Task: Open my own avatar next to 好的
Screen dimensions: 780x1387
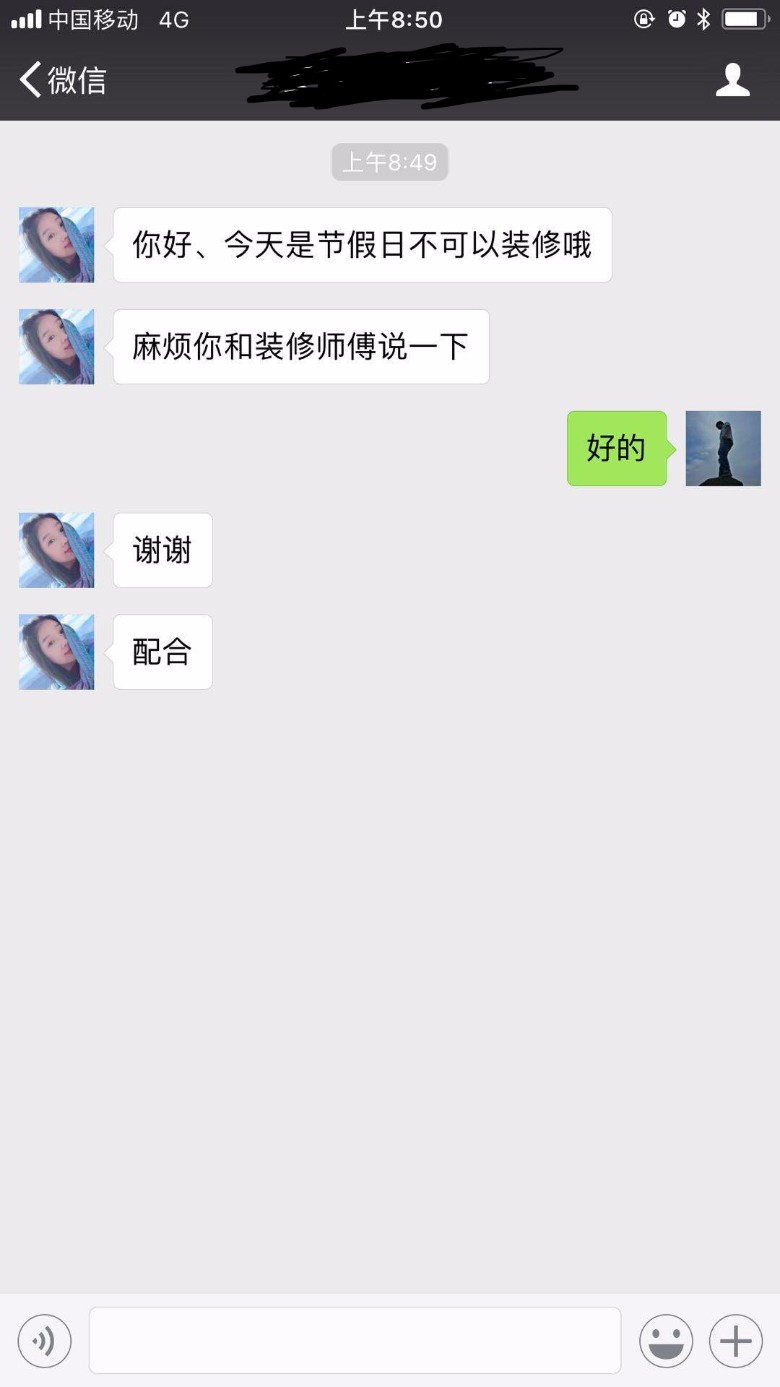Action: click(x=723, y=448)
